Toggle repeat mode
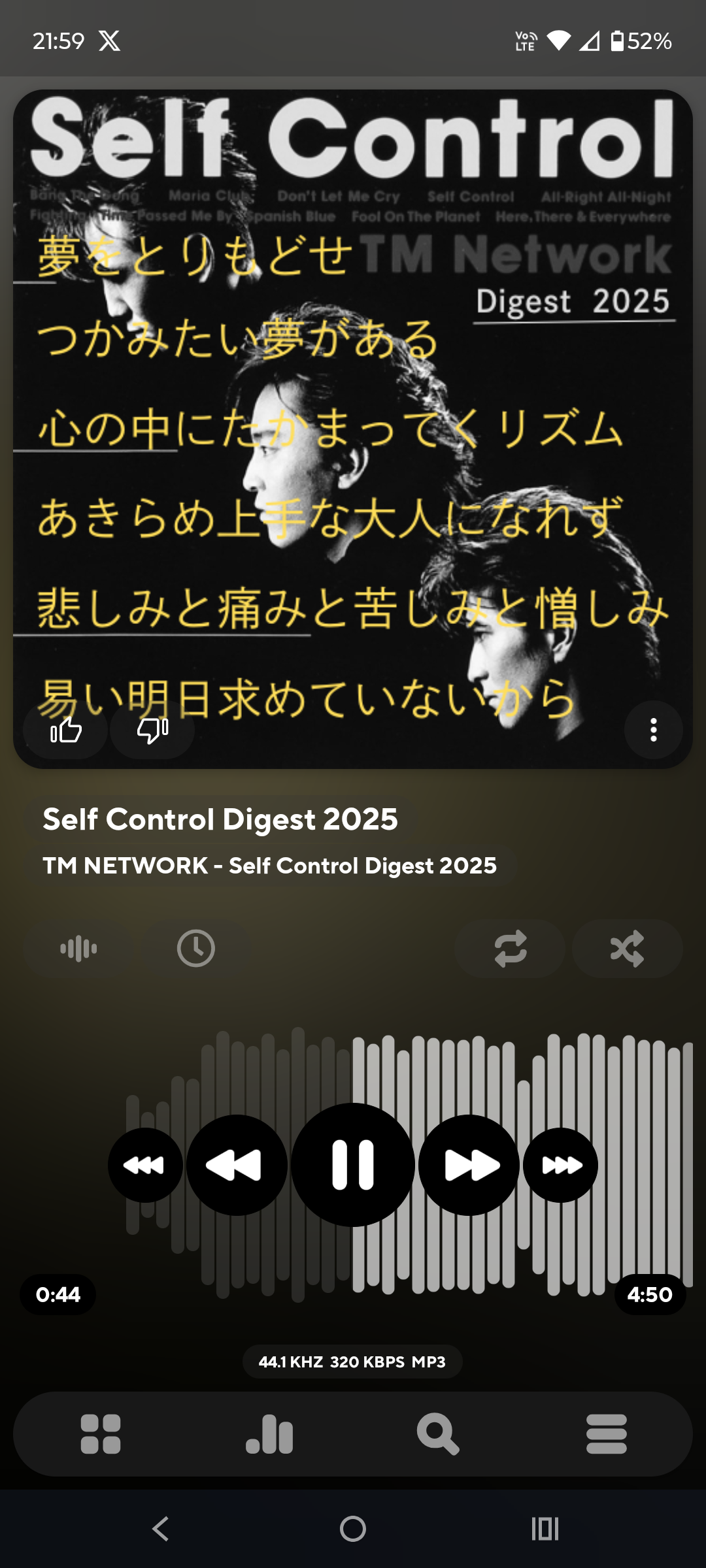Screen dimensions: 706x1568 click(x=510, y=949)
